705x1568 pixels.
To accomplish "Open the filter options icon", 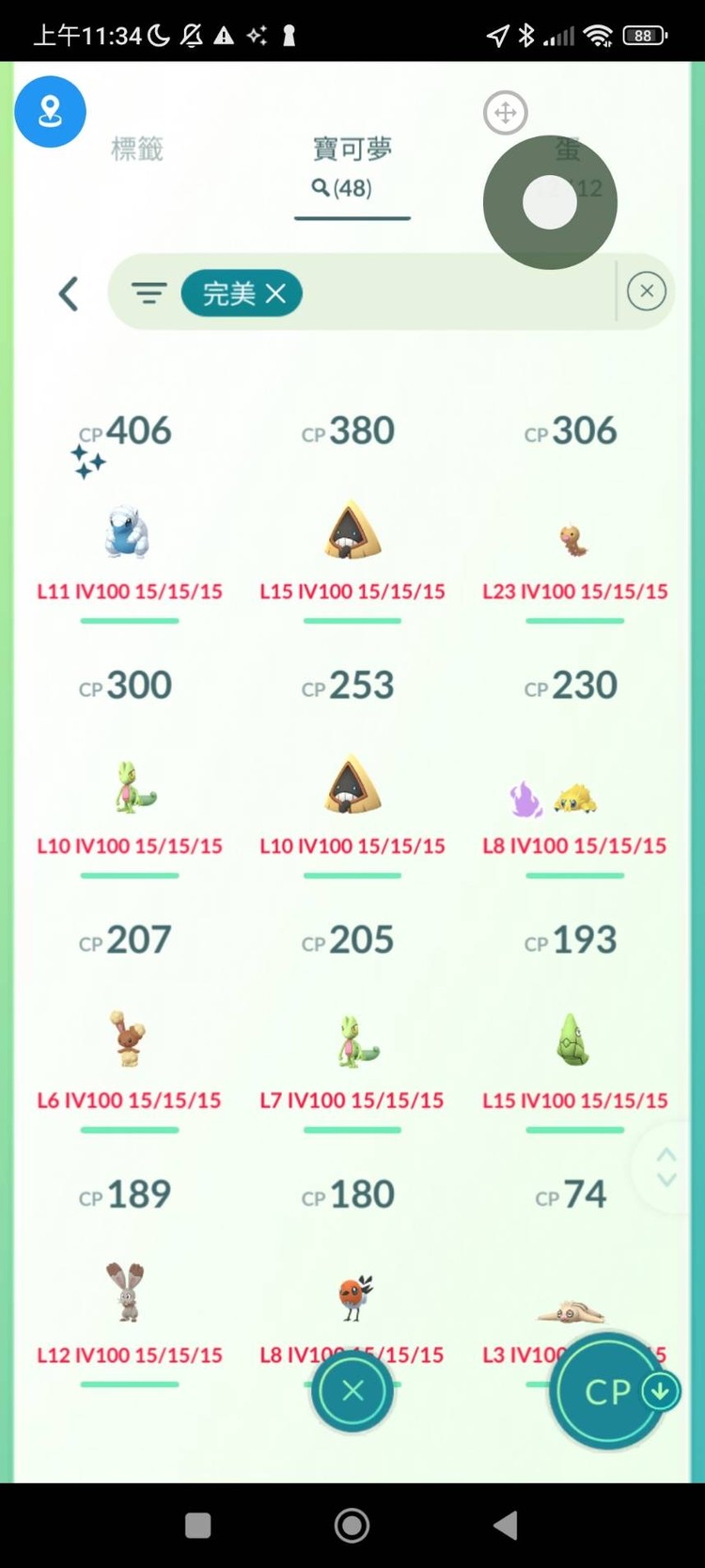I will point(149,293).
